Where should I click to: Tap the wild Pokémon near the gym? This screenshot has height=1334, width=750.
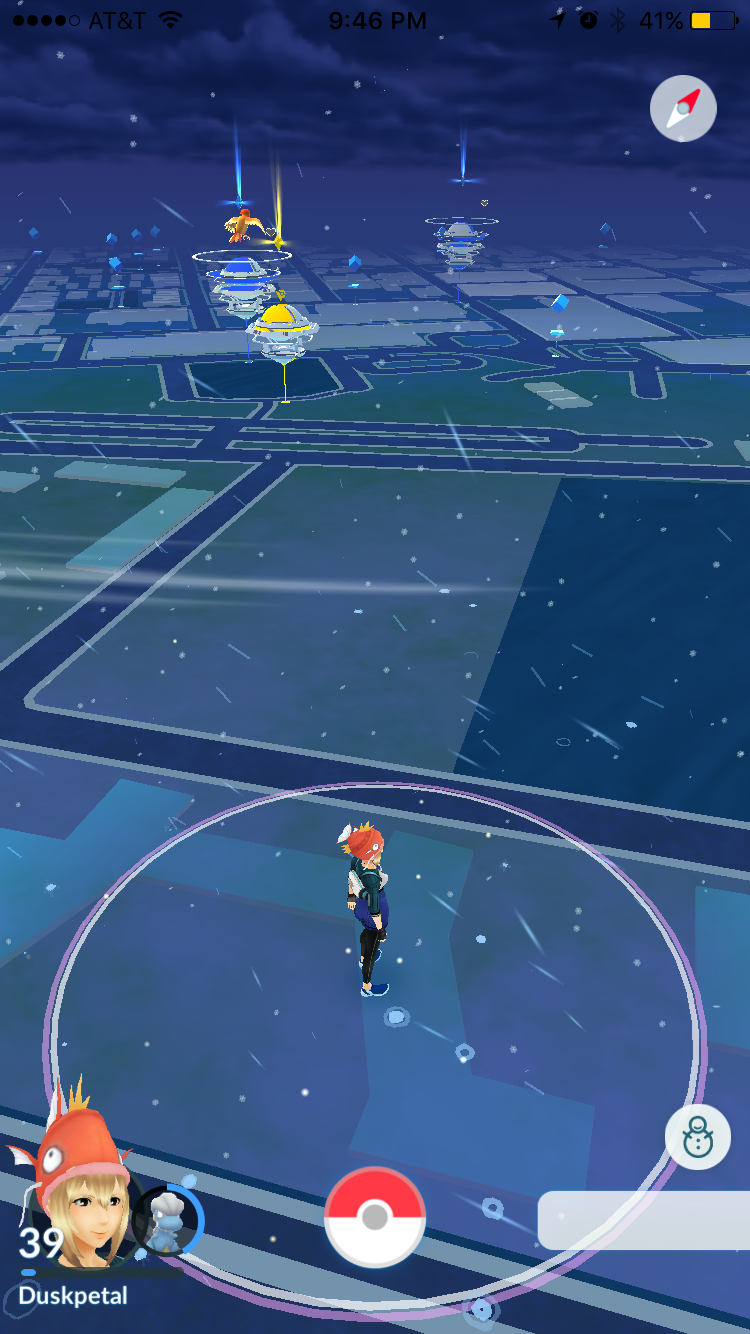238,226
